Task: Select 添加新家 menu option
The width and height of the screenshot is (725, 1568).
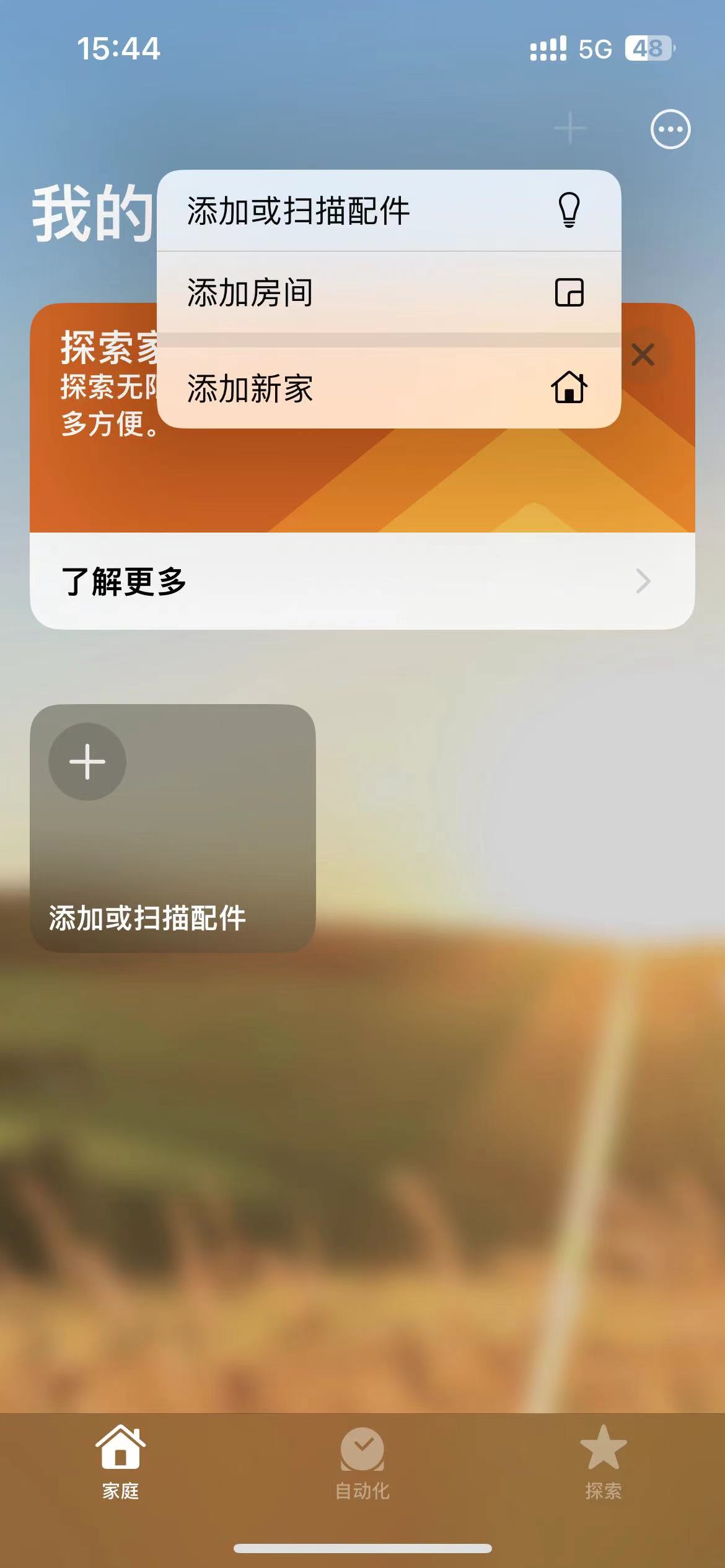Action: (389, 388)
